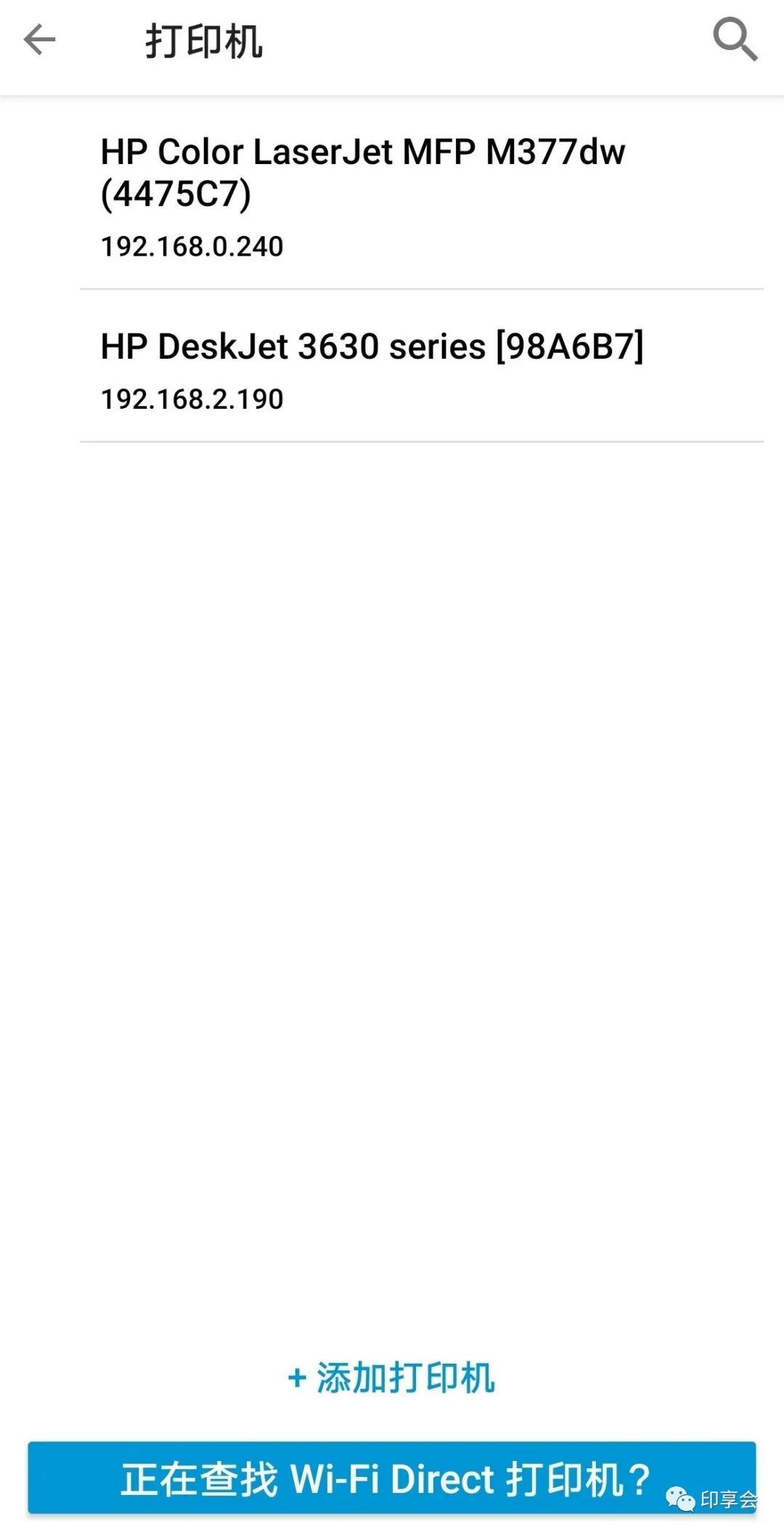Open the Wi-Fi Direct 打印机 help button
Viewport: 784px width, 1535px height.
point(392,1478)
